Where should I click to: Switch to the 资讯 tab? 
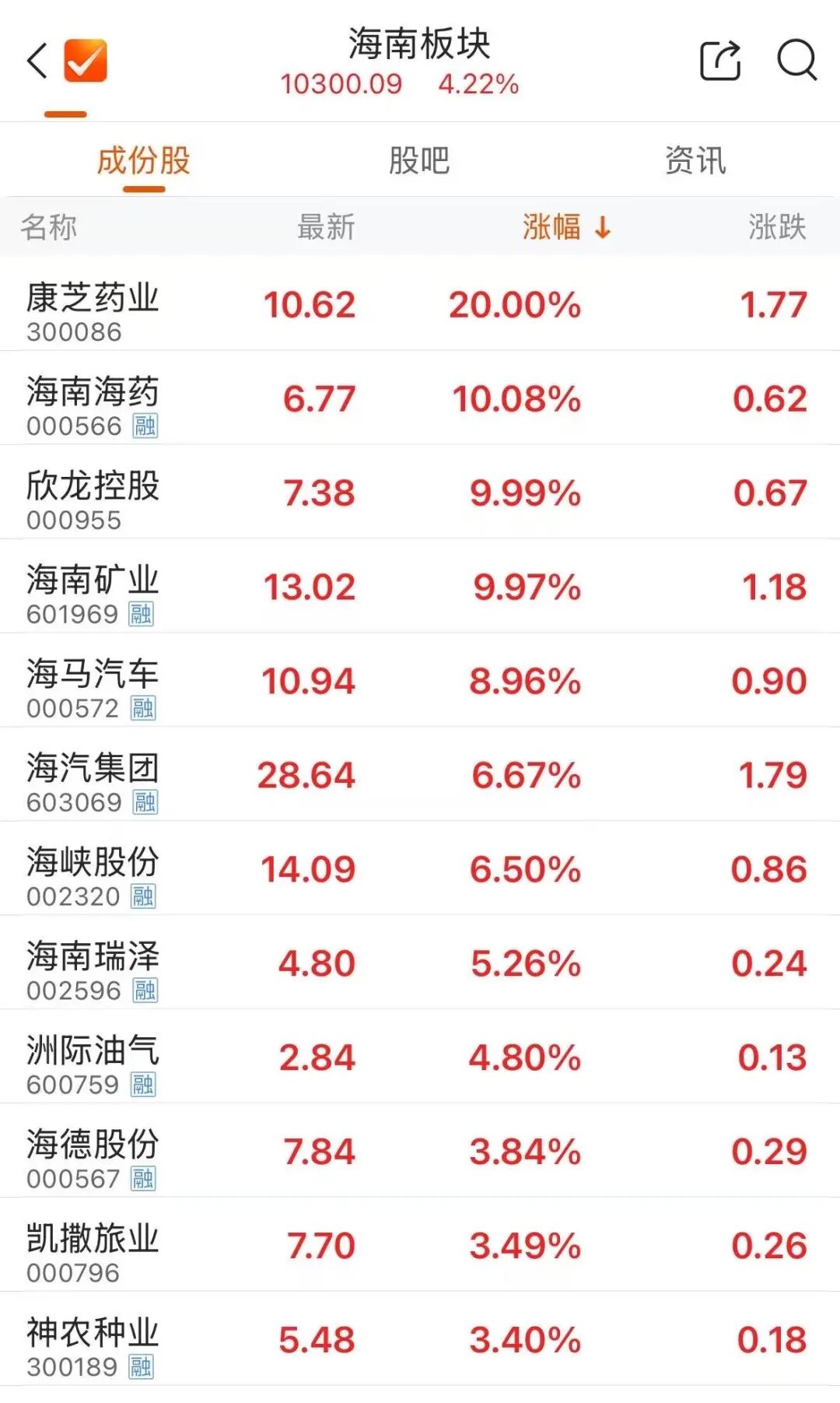tap(695, 161)
